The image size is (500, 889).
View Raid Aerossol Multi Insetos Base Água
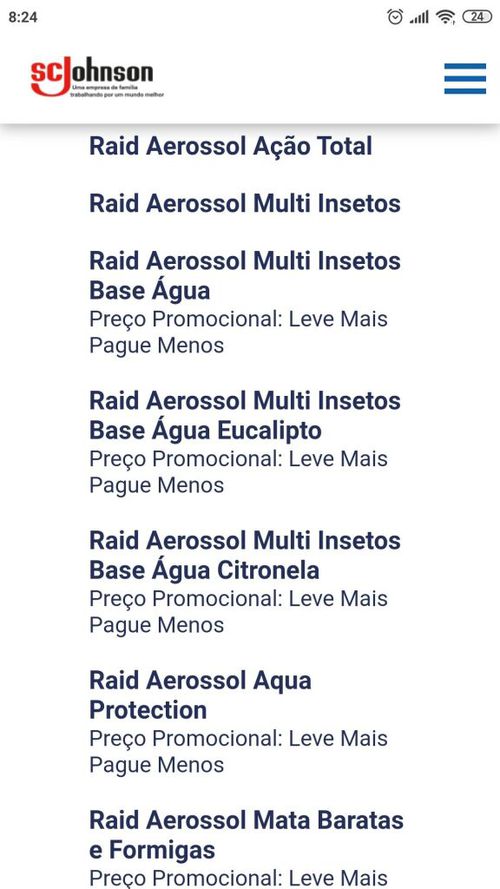pos(245,276)
